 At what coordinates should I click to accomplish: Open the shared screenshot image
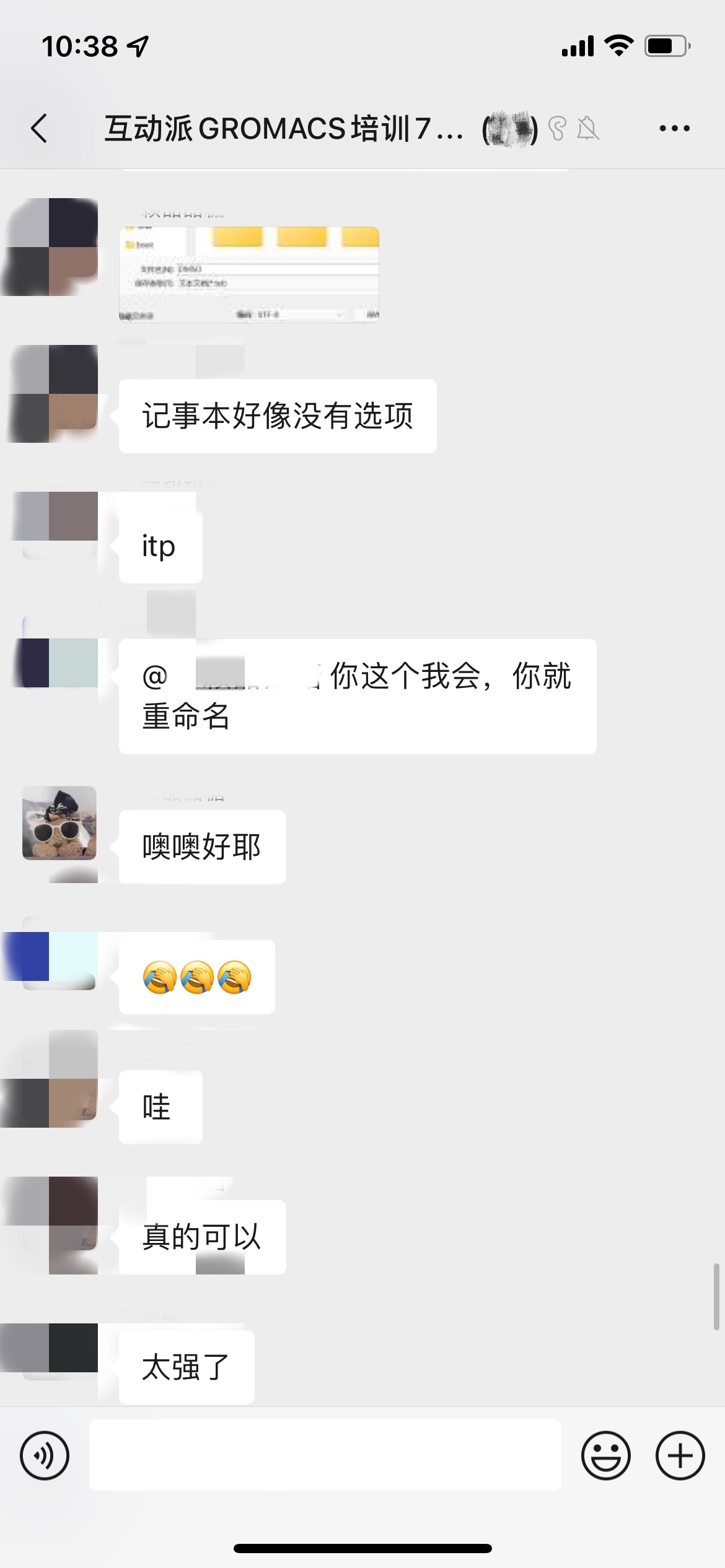coord(249,274)
